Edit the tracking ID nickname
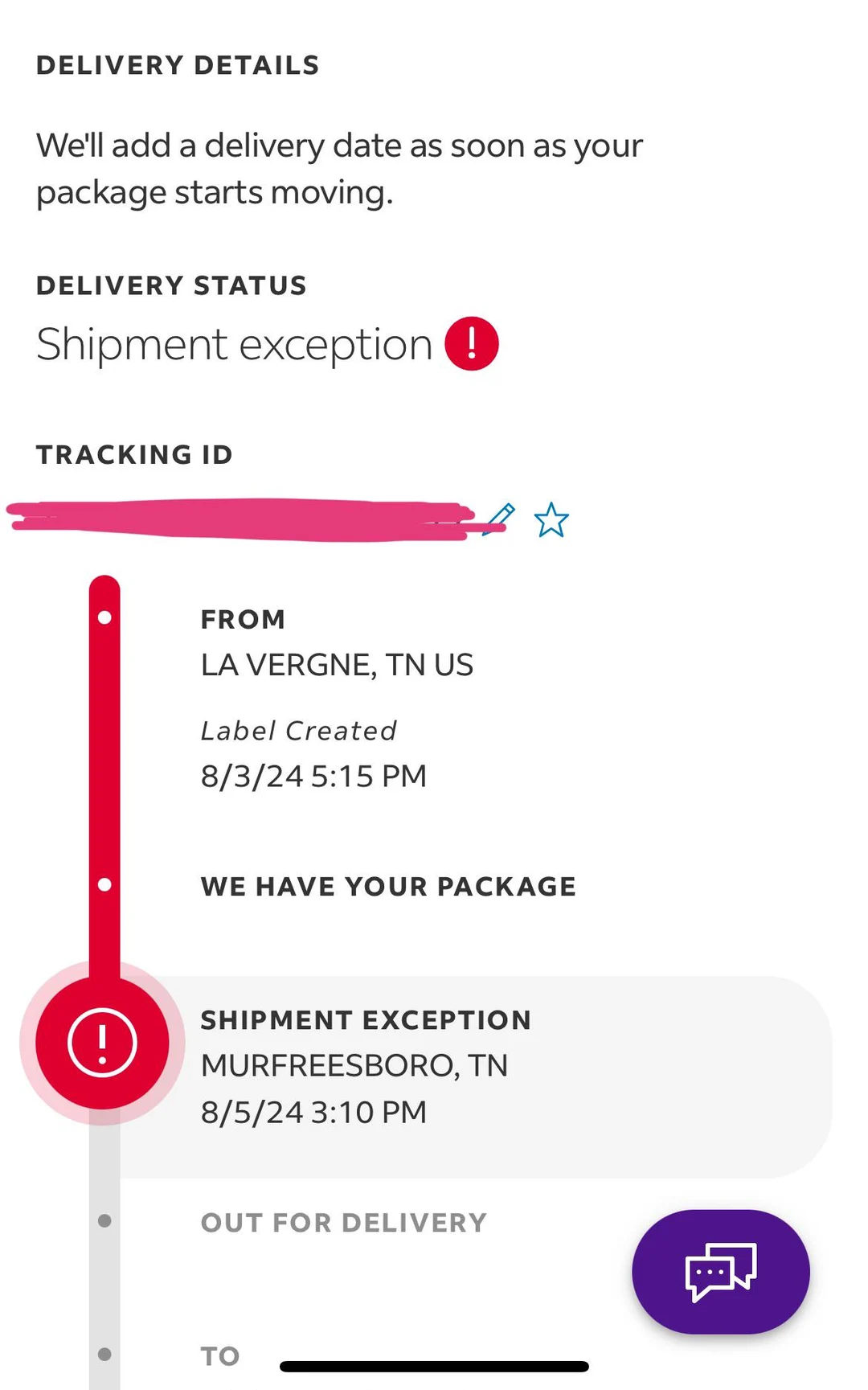Image resolution: width=868 pixels, height=1390 pixels. pos(499,519)
